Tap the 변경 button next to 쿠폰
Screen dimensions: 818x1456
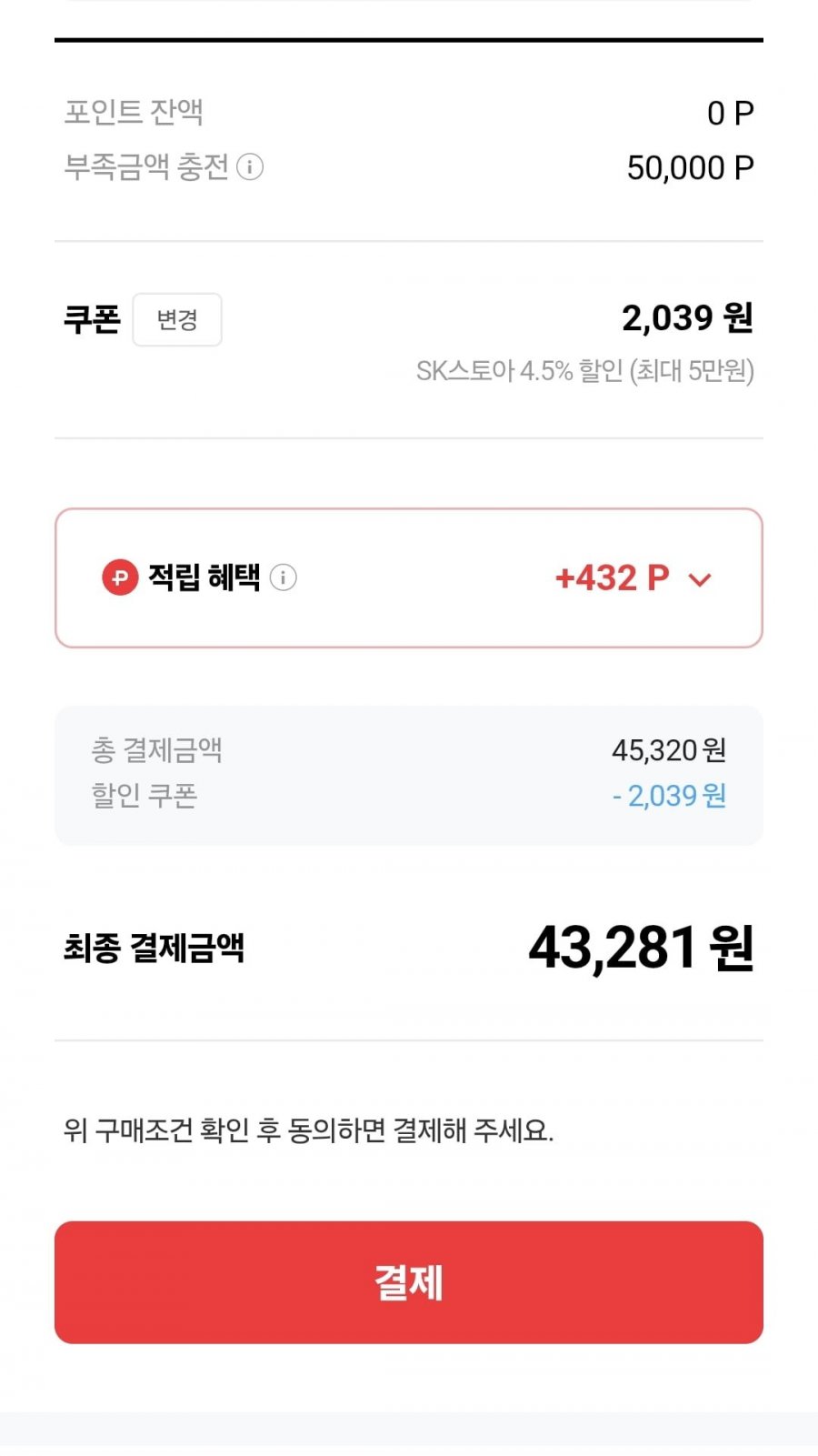pos(177,319)
